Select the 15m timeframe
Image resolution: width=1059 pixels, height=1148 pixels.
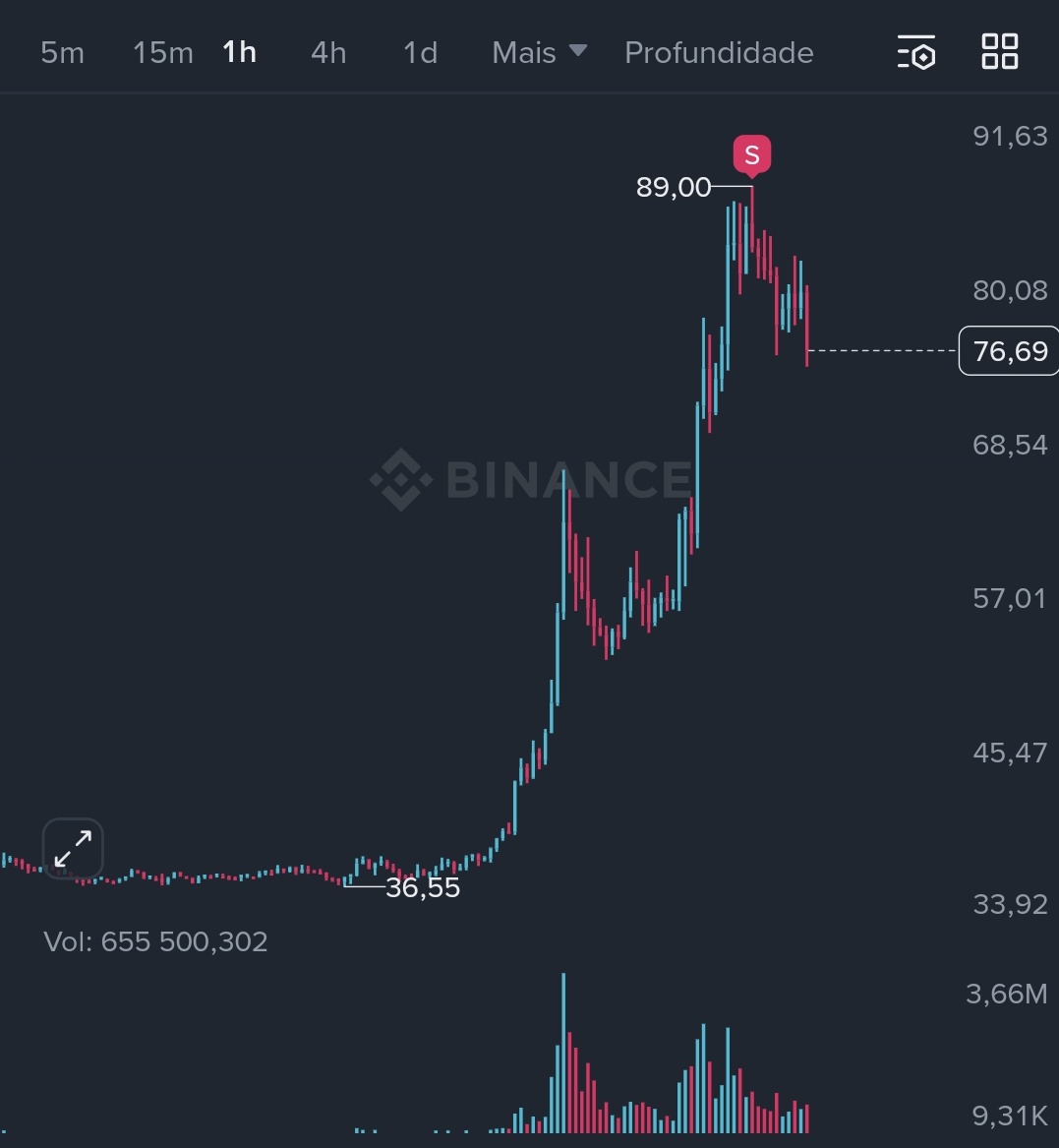(x=162, y=52)
